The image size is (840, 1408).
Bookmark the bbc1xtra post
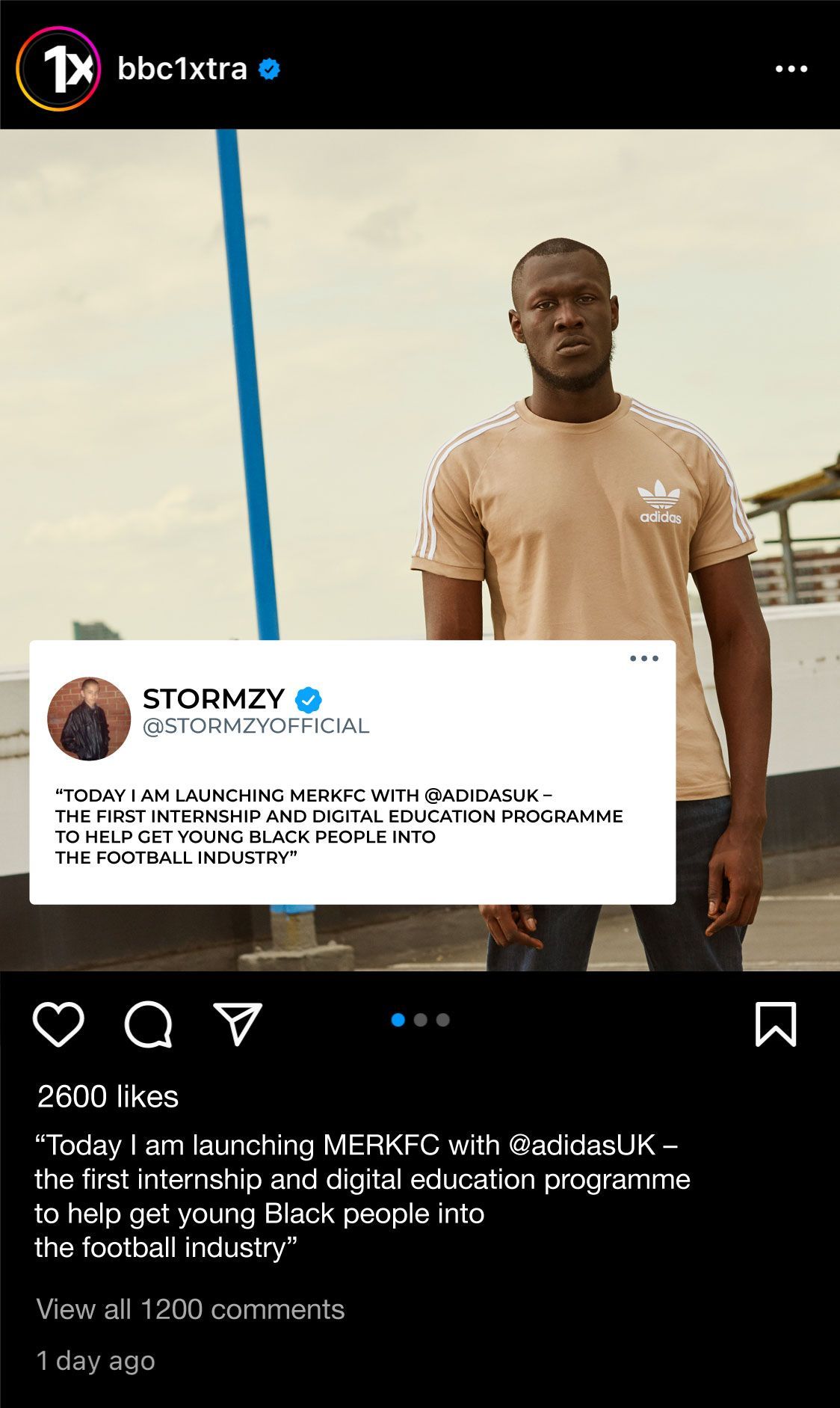point(775,1024)
